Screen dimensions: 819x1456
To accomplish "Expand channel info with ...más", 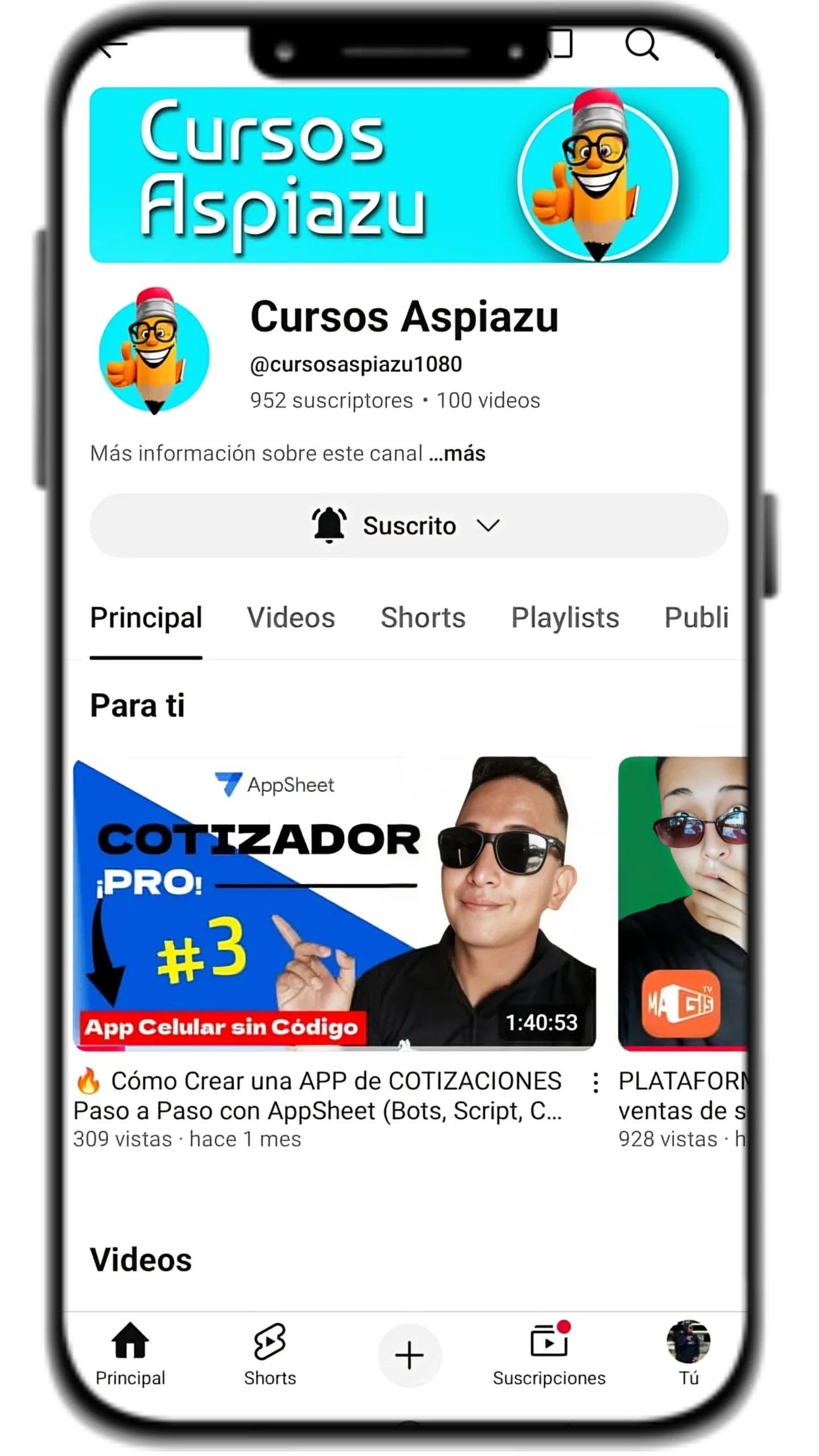I will coord(457,454).
